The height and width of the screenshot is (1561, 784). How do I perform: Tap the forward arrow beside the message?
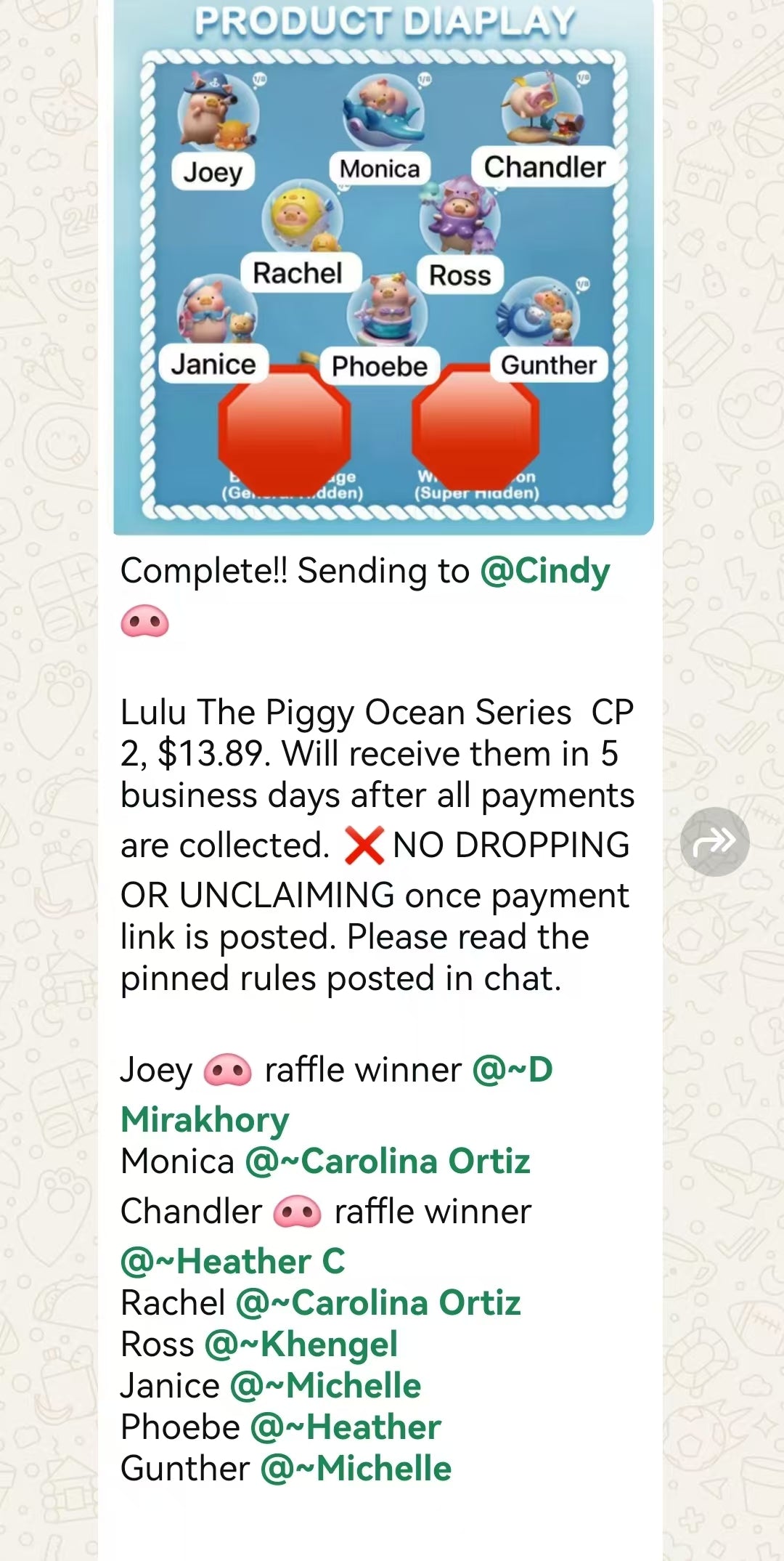tap(715, 840)
